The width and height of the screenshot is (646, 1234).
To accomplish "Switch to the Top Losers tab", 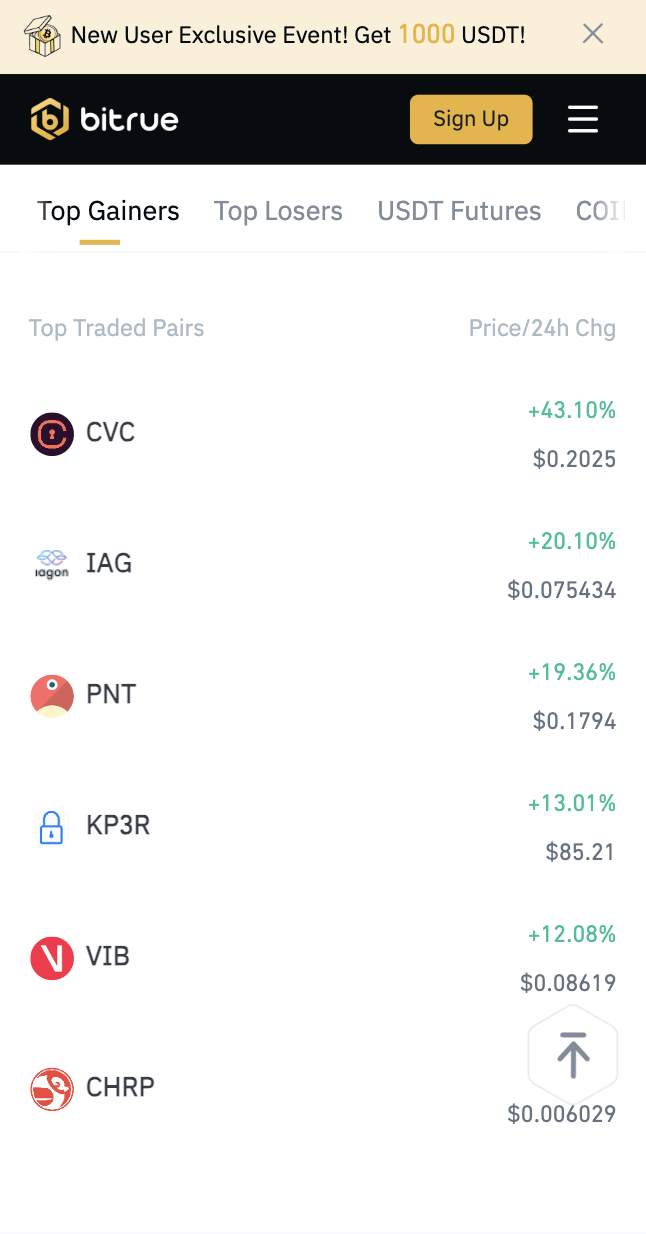I will pyautogui.click(x=278, y=211).
